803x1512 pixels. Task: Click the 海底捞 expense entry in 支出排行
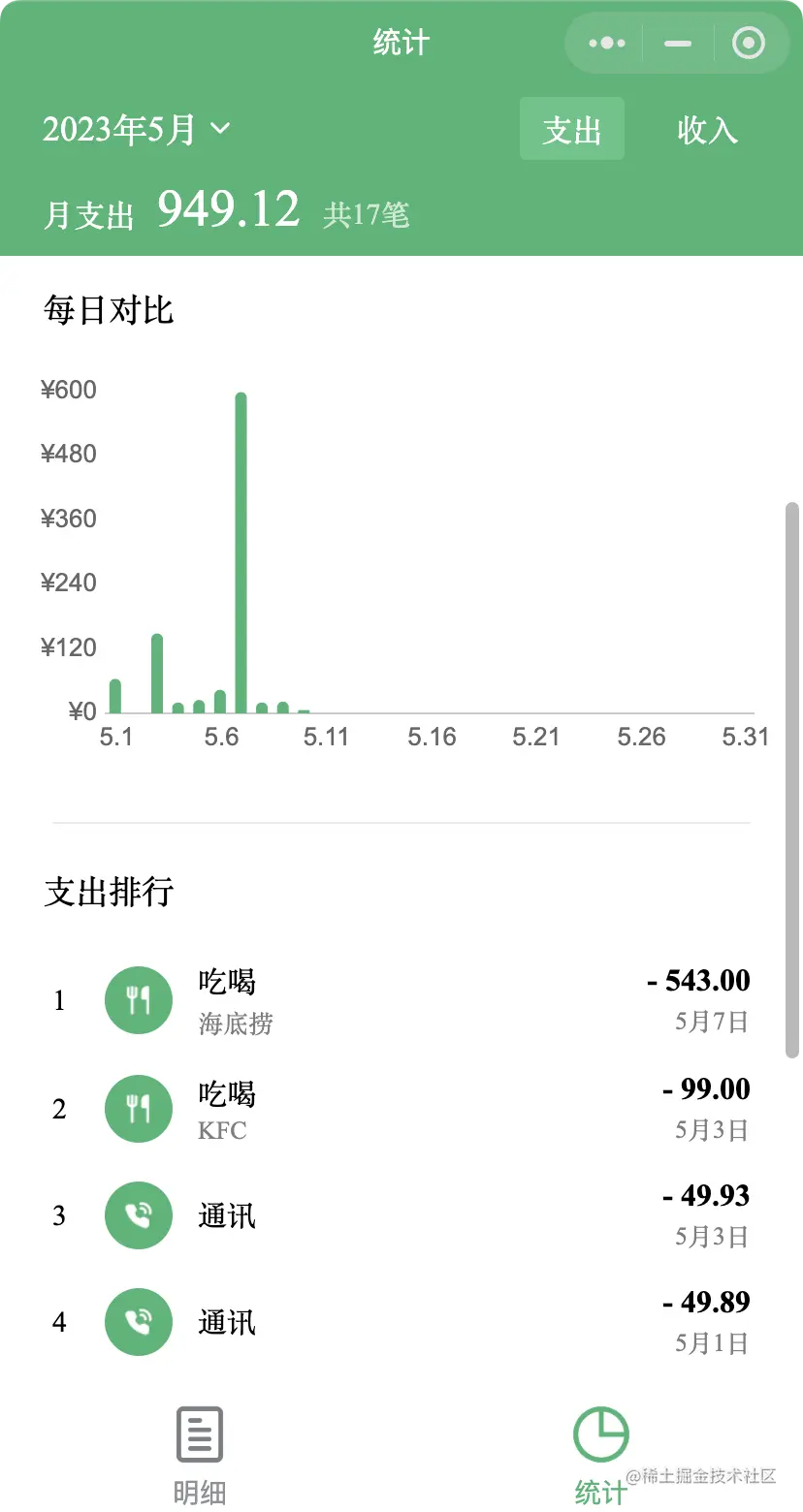(401, 1000)
